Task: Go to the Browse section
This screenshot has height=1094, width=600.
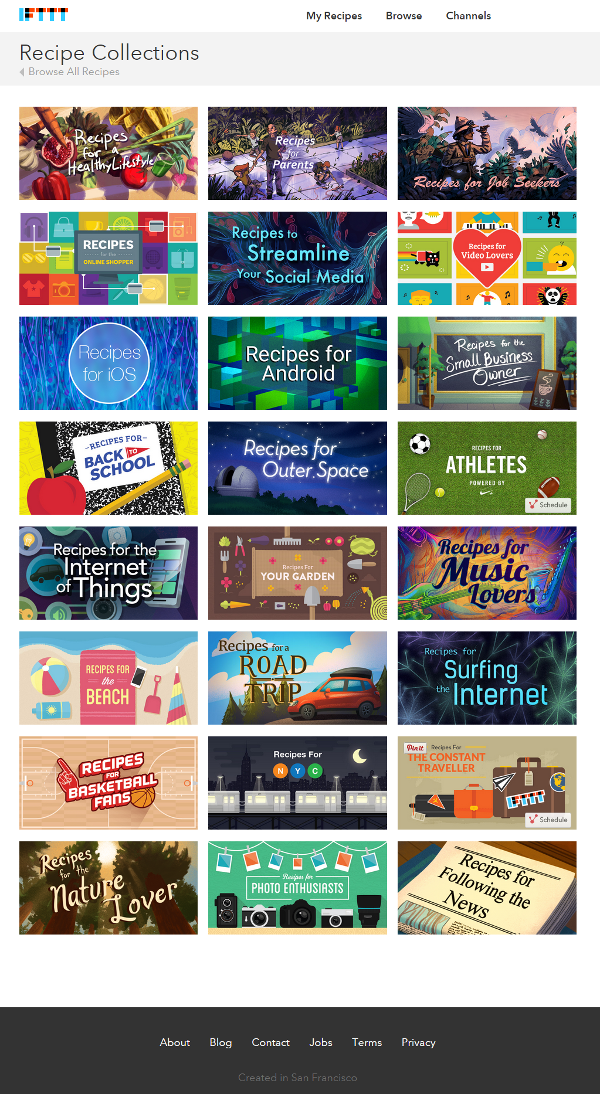Action: click(x=403, y=16)
